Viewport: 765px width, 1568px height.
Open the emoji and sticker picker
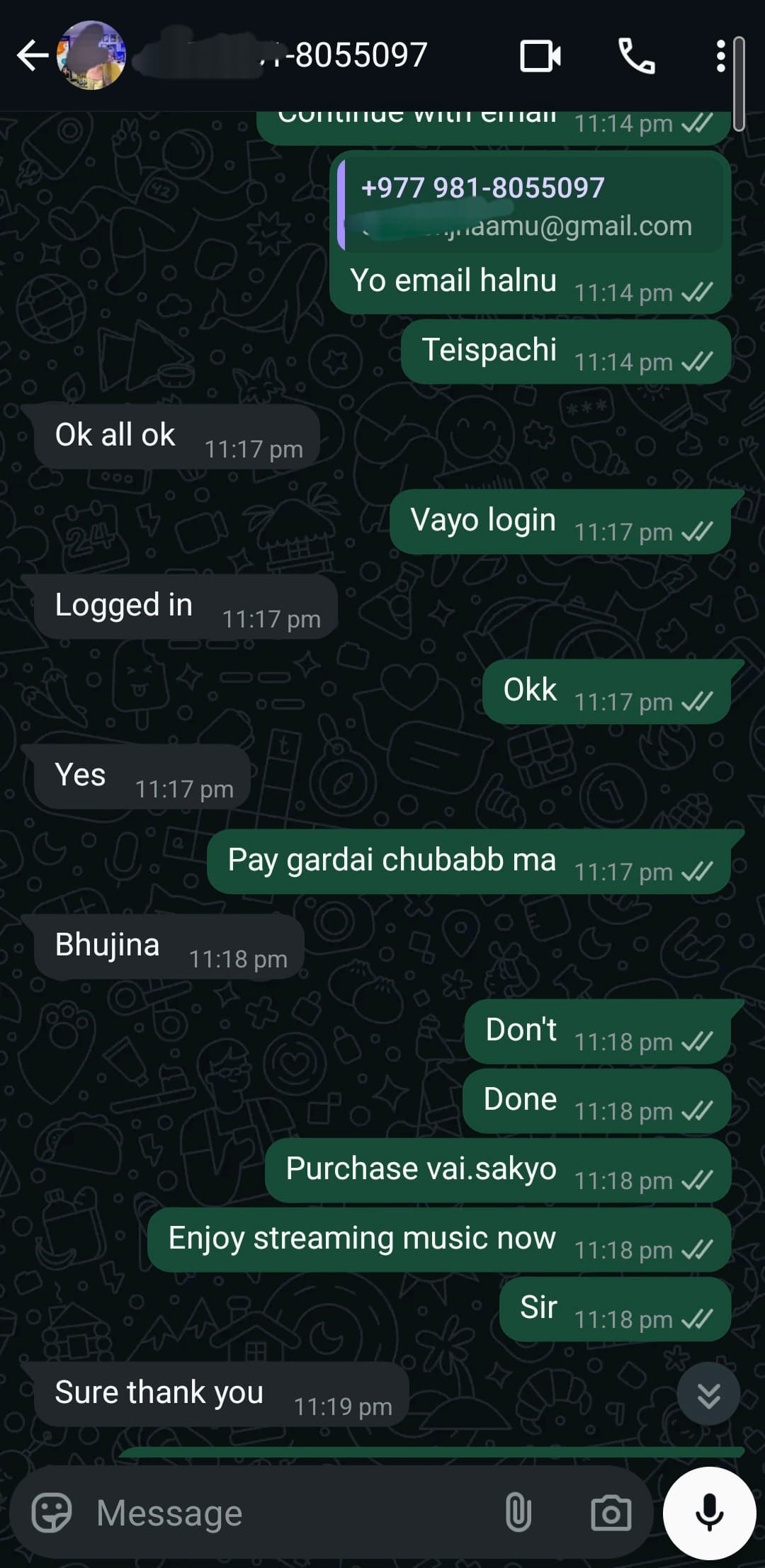pos(52,1513)
